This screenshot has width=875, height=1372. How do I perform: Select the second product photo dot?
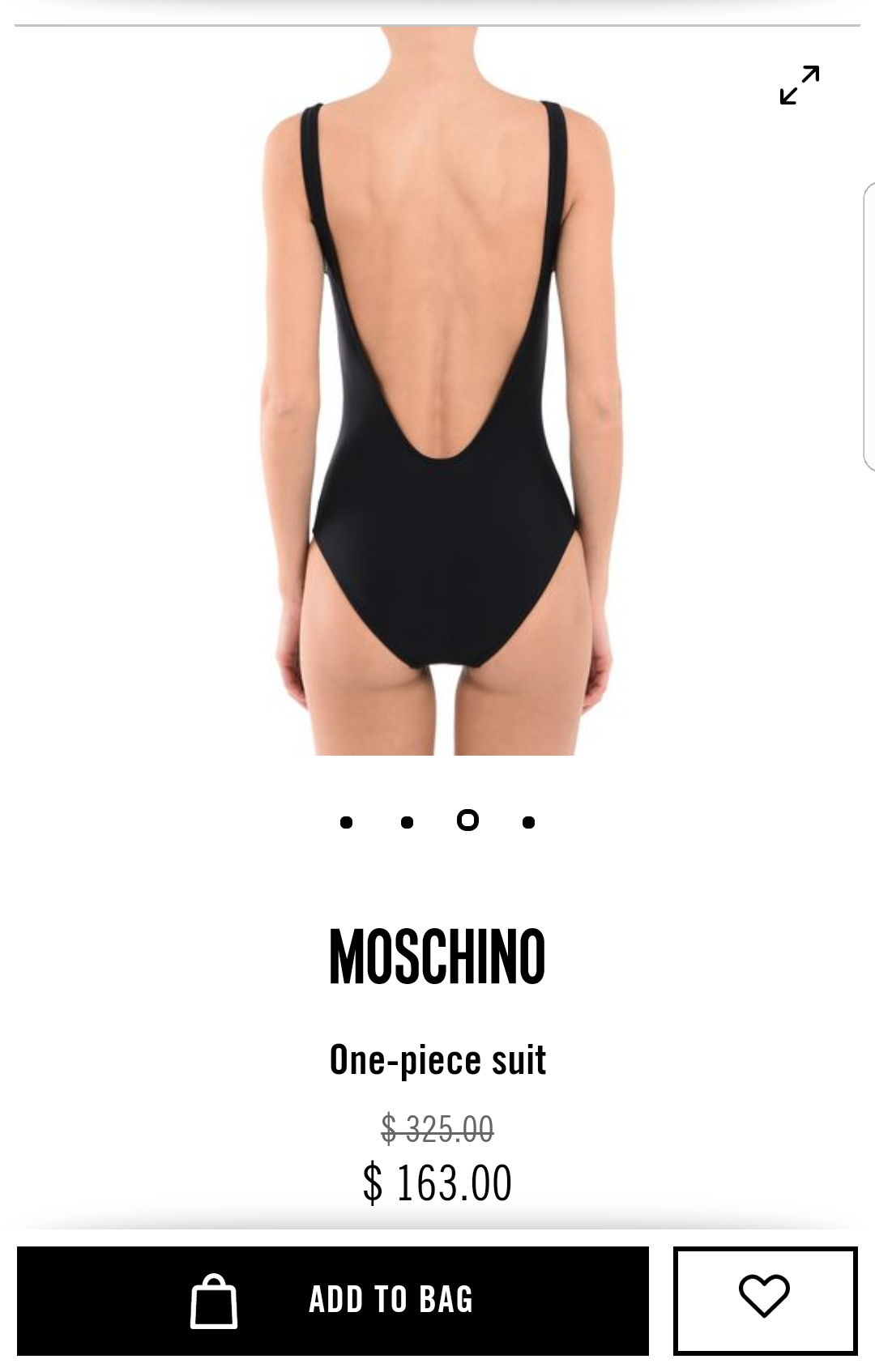coord(407,822)
